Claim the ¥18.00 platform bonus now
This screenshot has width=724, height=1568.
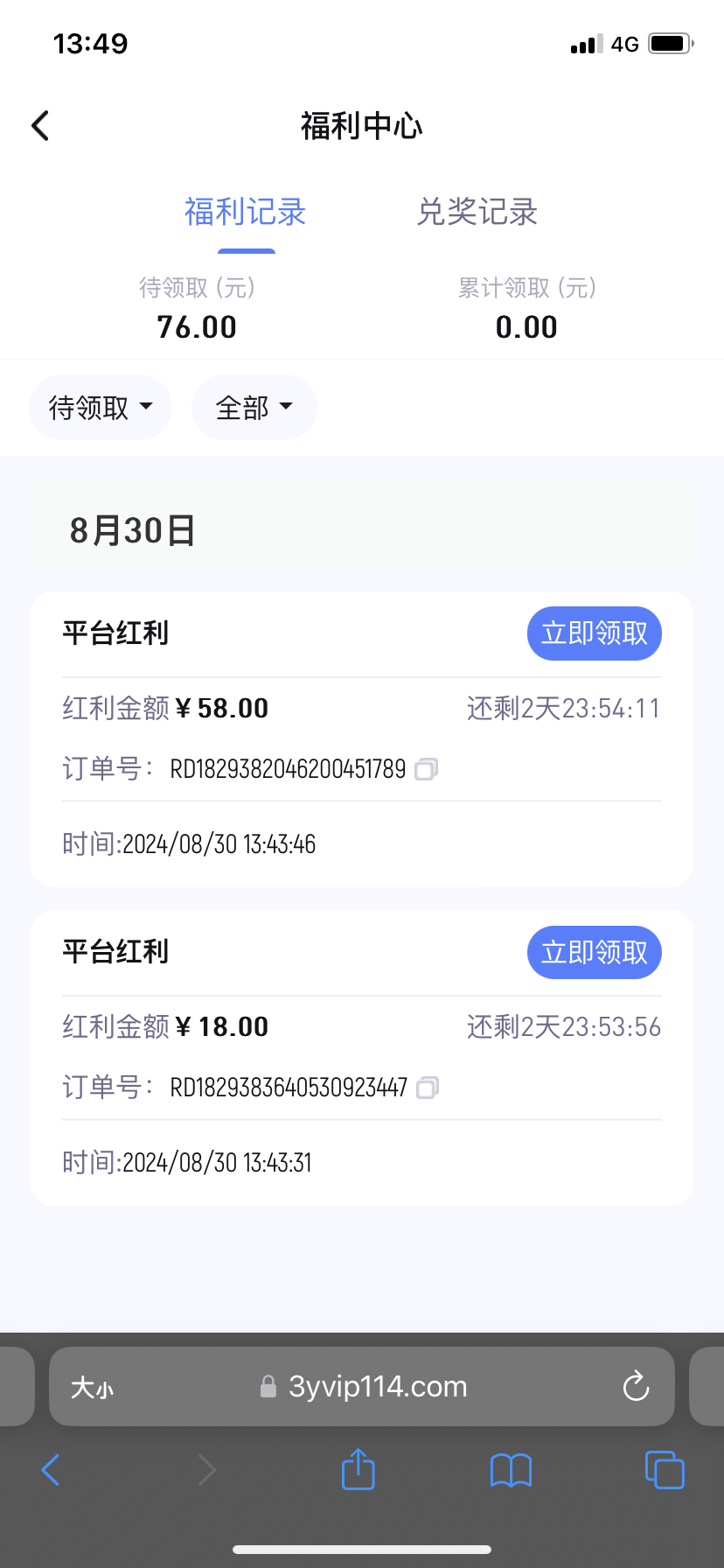(x=594, y=952)
